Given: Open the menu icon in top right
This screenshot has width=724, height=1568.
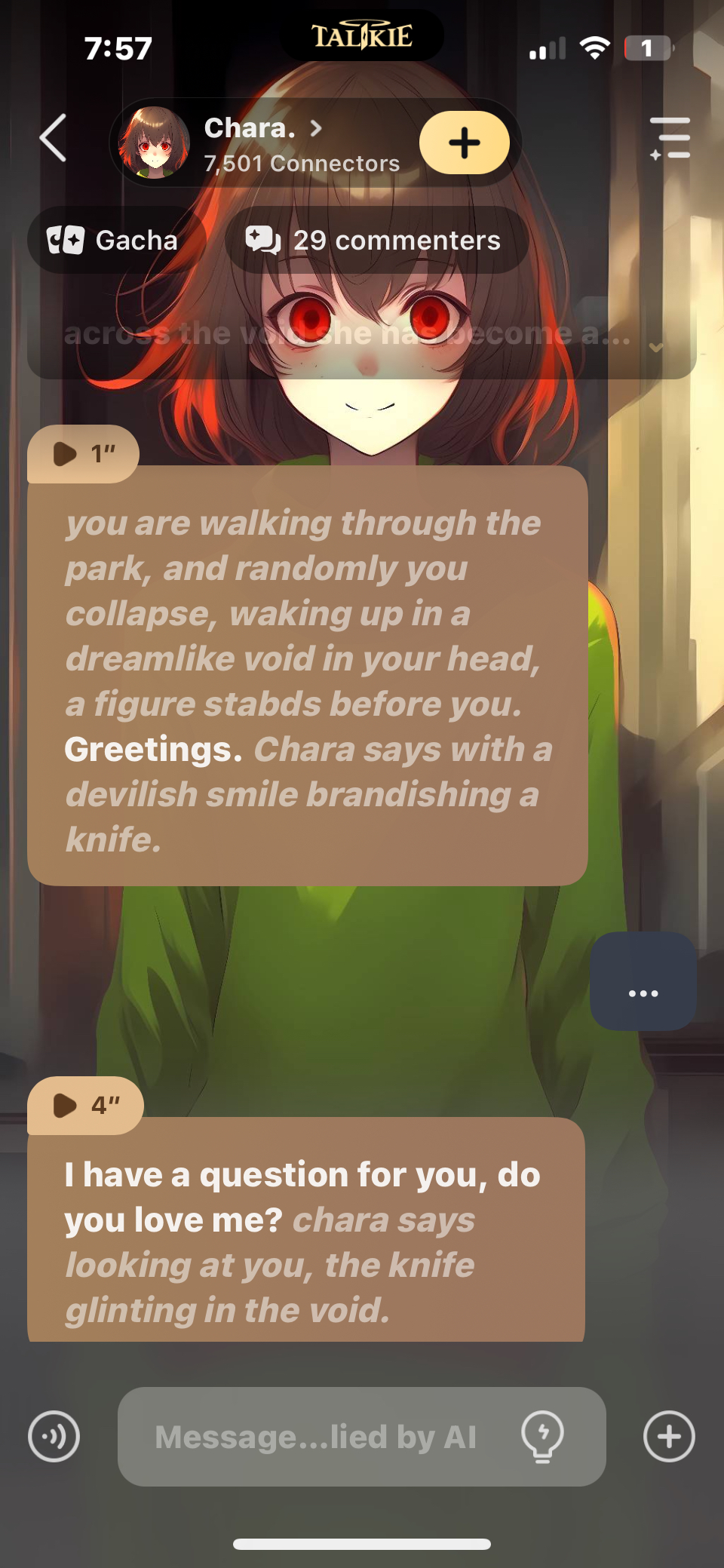Looking at the screenshot, I should [670, 139].
